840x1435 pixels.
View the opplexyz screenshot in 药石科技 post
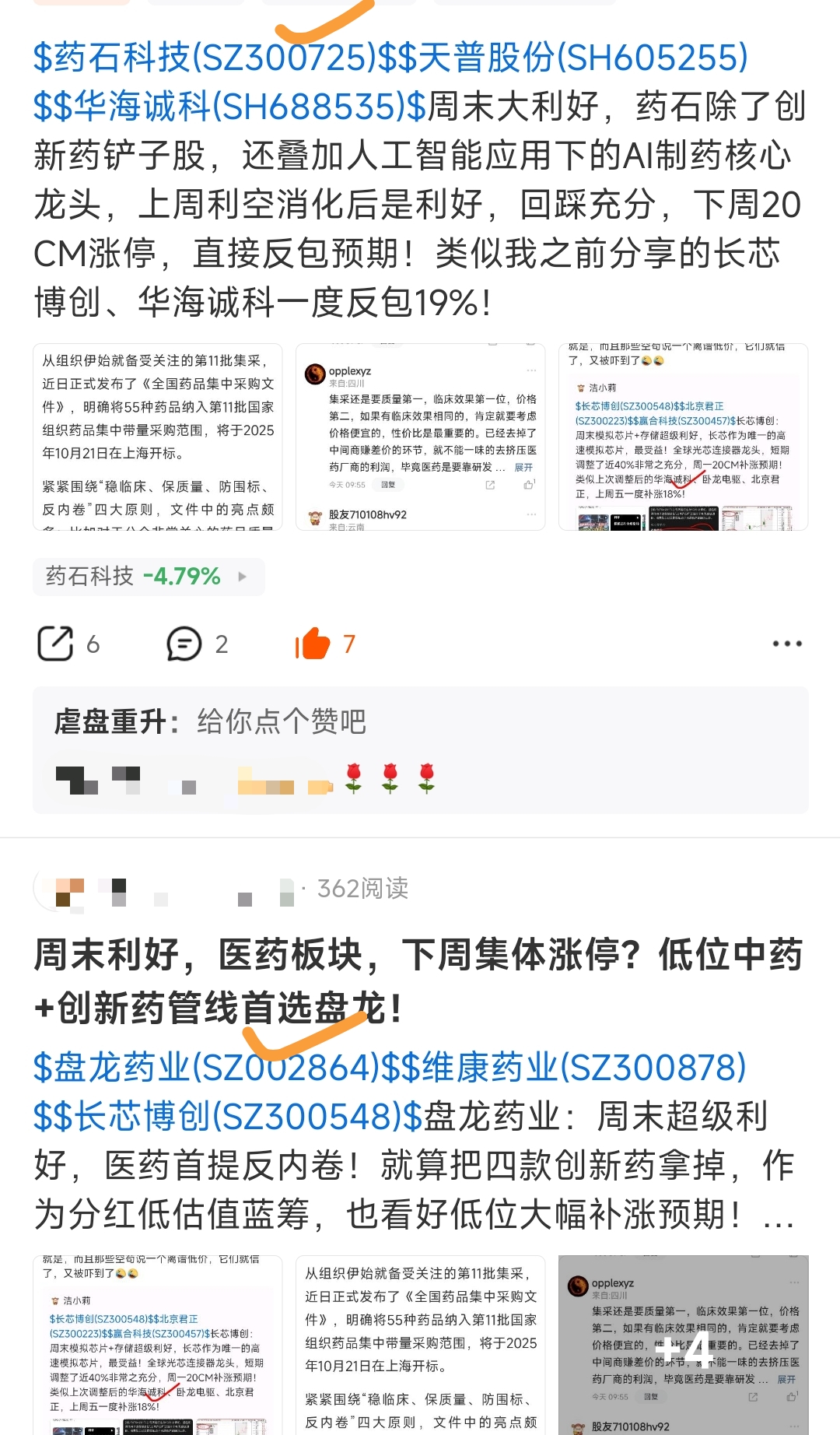coord(420,437)
